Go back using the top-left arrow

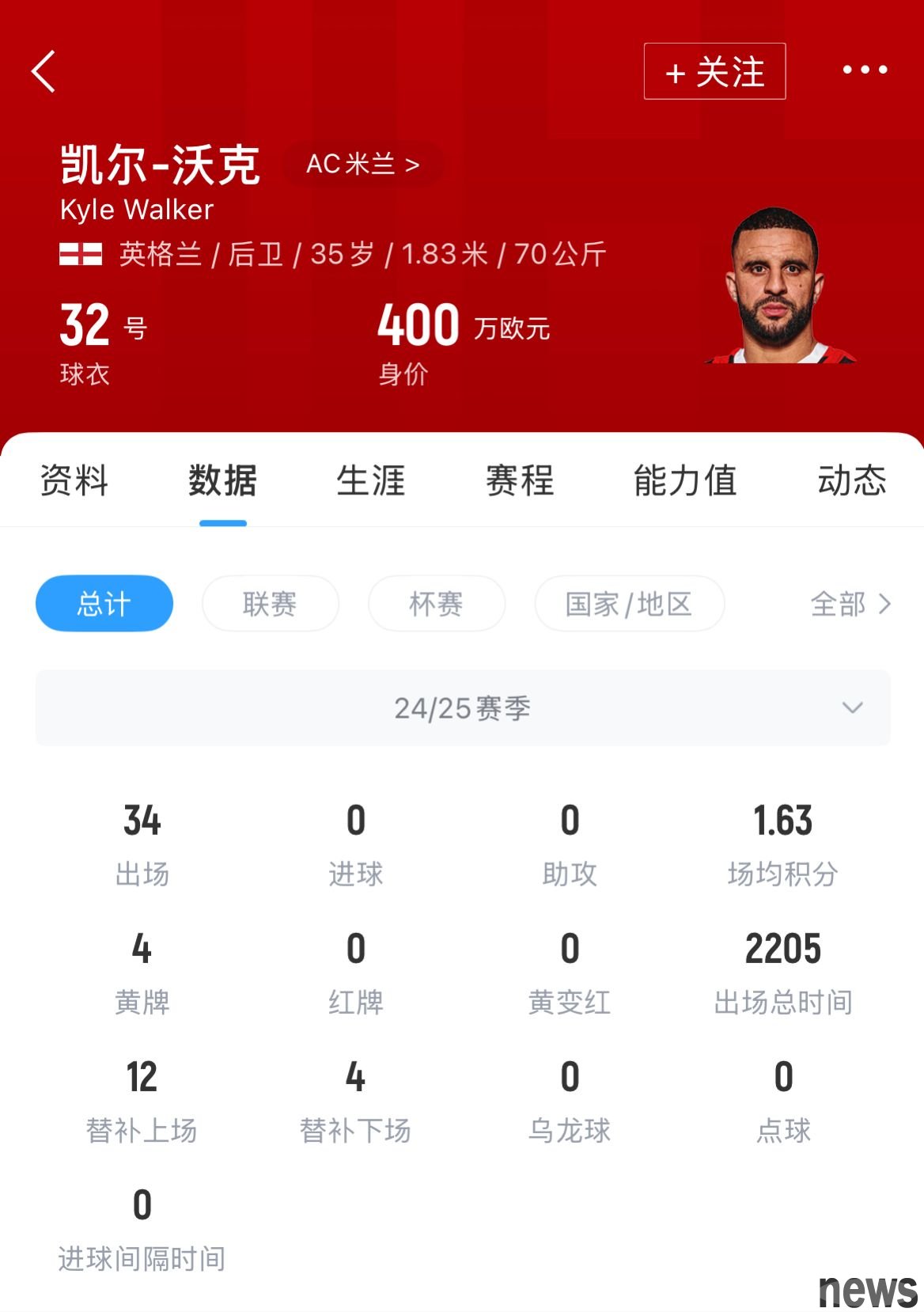(x=44, y=71)
